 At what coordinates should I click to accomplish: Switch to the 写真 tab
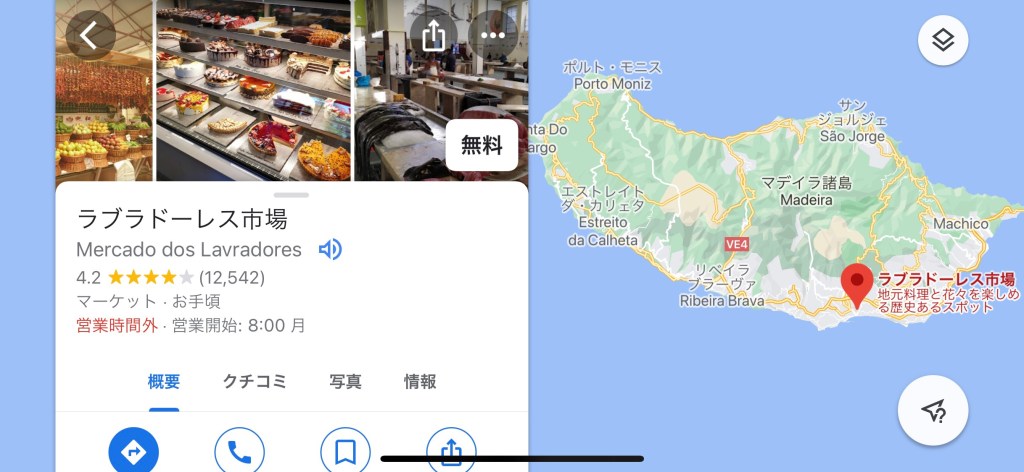click(345, 381)
